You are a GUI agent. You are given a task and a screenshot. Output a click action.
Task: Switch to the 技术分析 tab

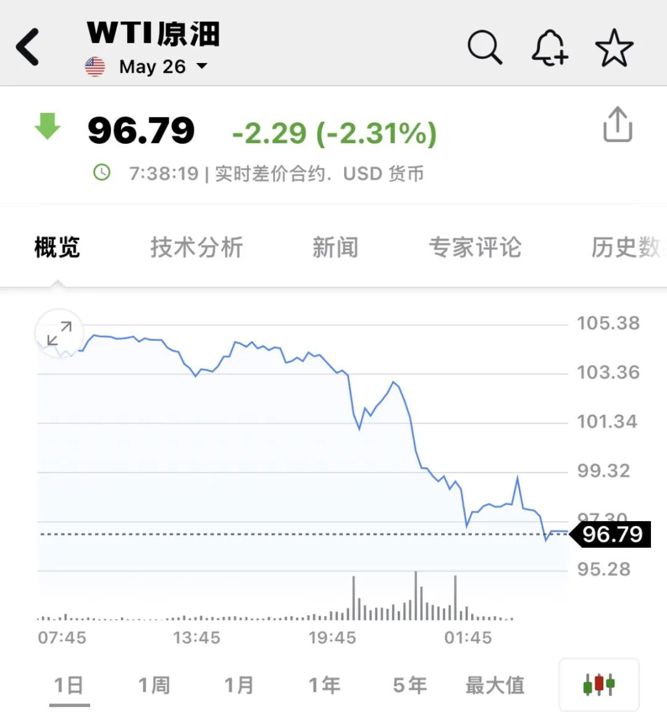point(196,247)
